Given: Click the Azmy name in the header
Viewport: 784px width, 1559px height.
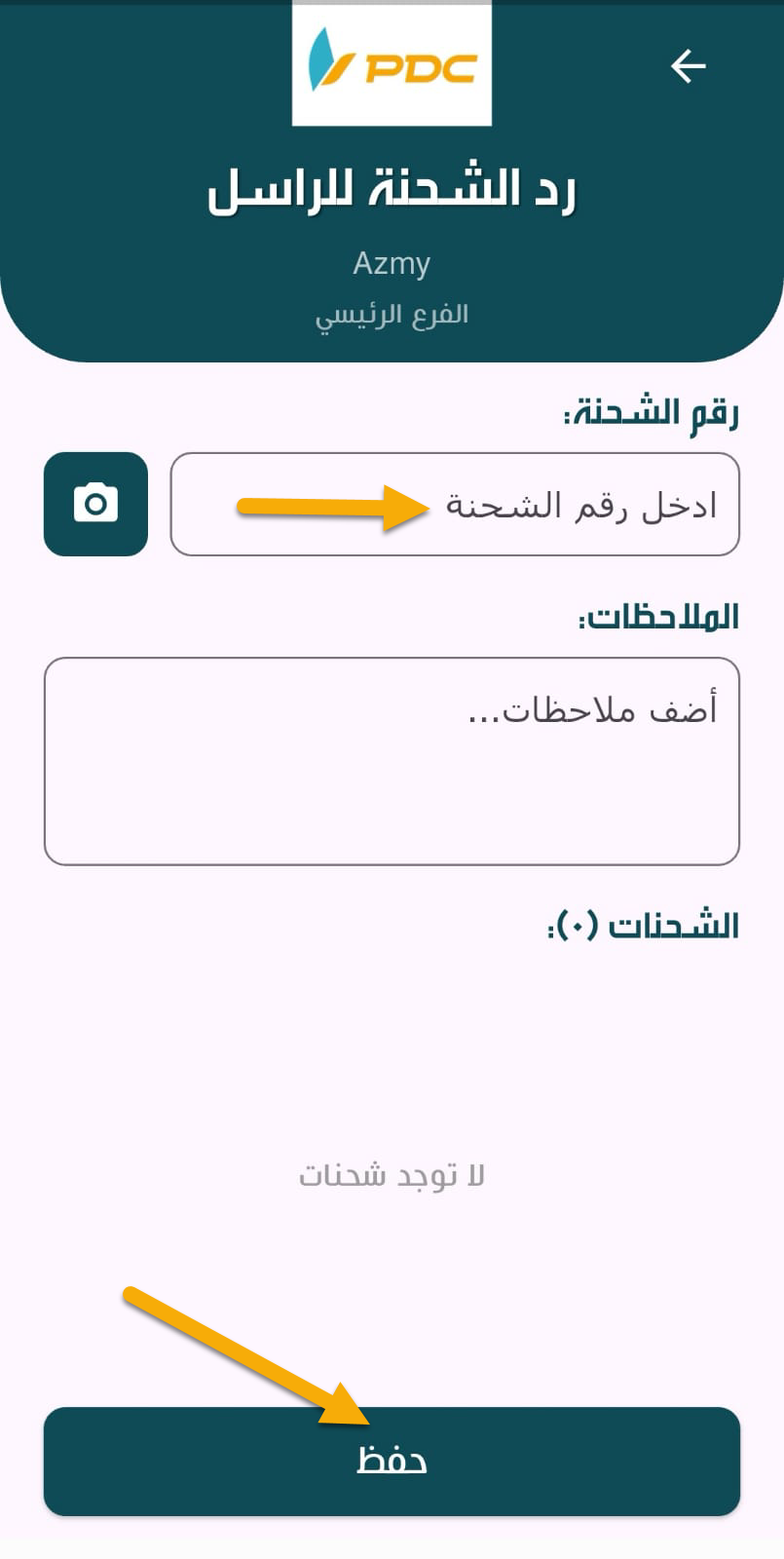Looking at the screenshot, I should click(392, 261).
